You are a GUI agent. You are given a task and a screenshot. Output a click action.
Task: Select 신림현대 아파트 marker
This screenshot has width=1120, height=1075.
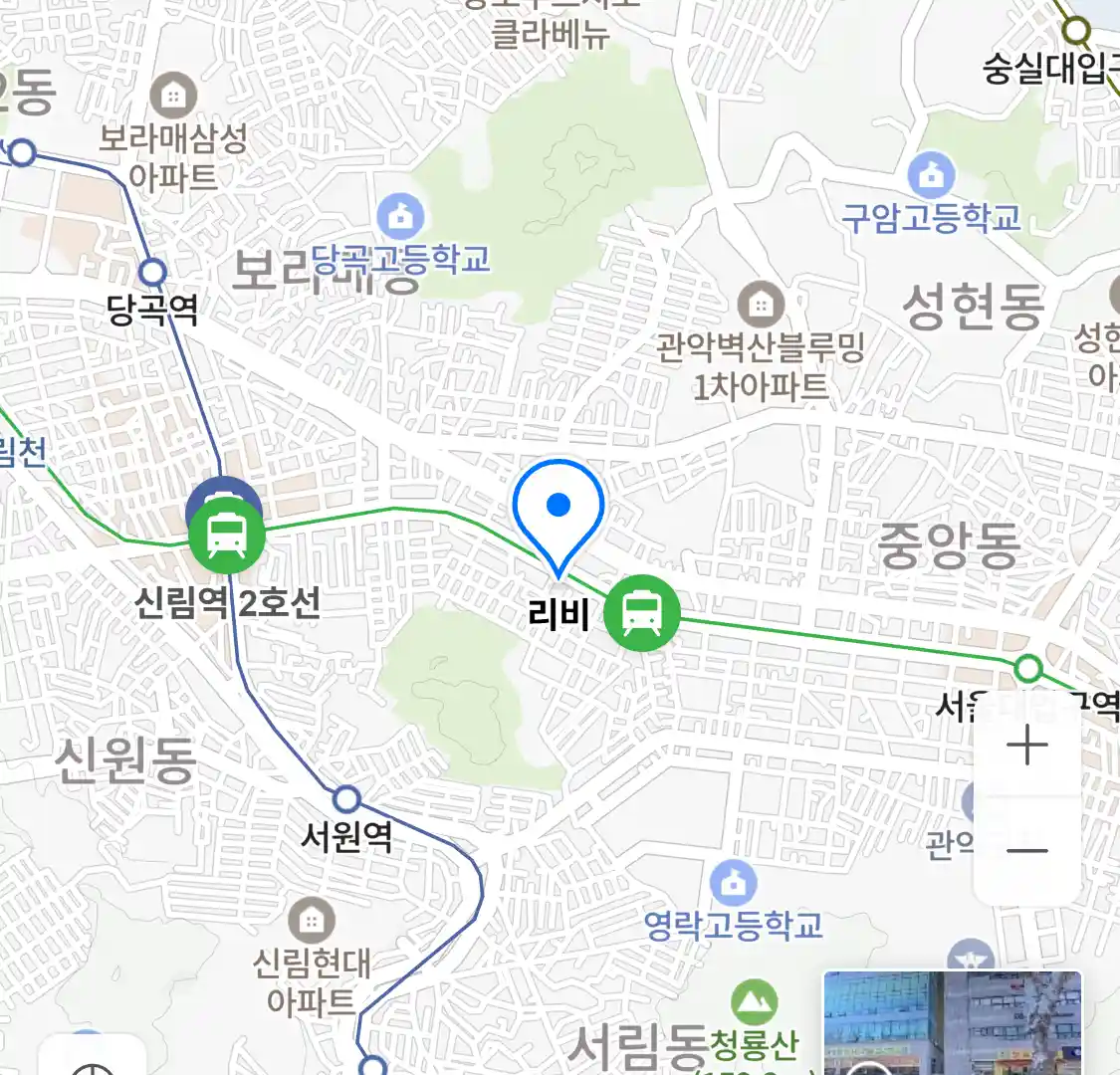pyautogui.click(x=312, y=920)
